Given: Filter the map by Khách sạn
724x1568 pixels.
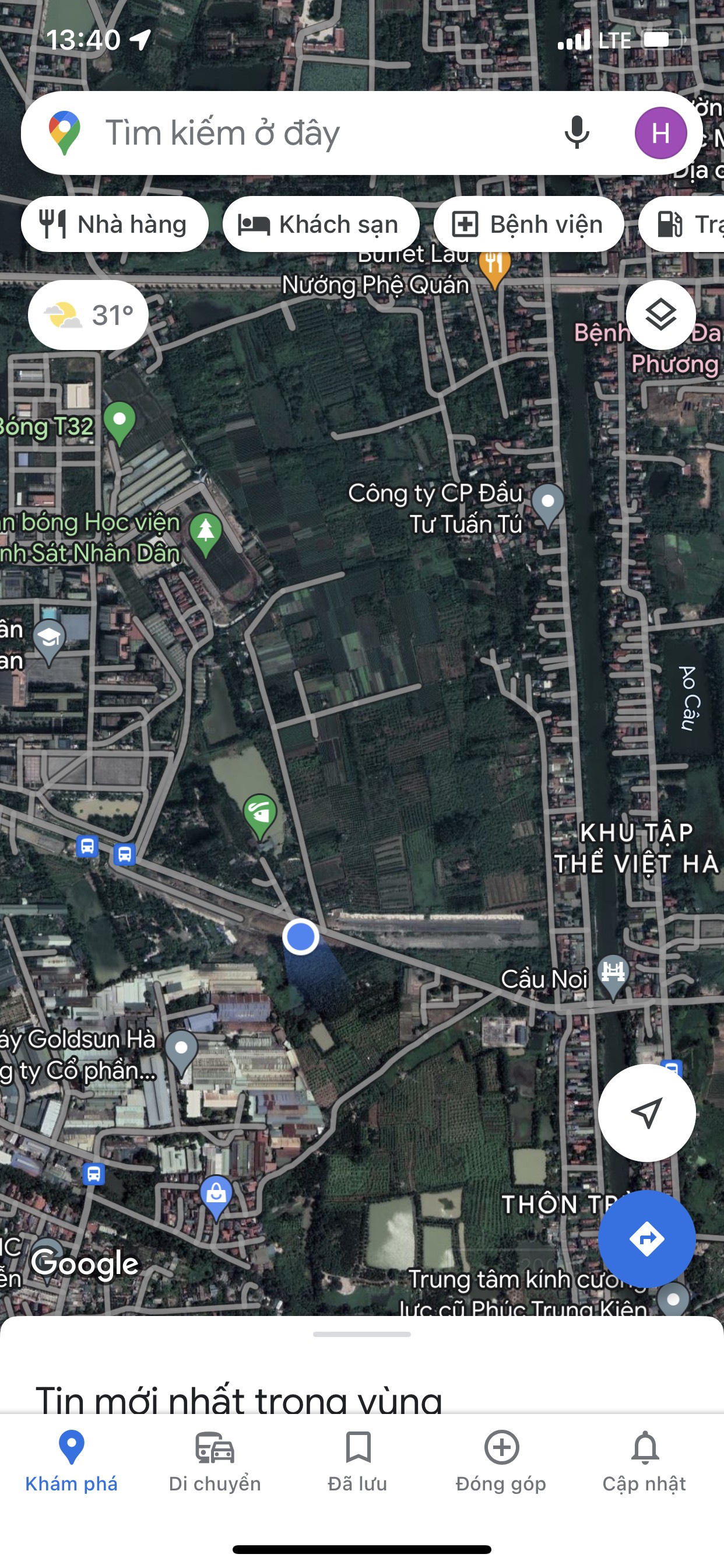Looking at the screenshot, I should click(321, 225).
